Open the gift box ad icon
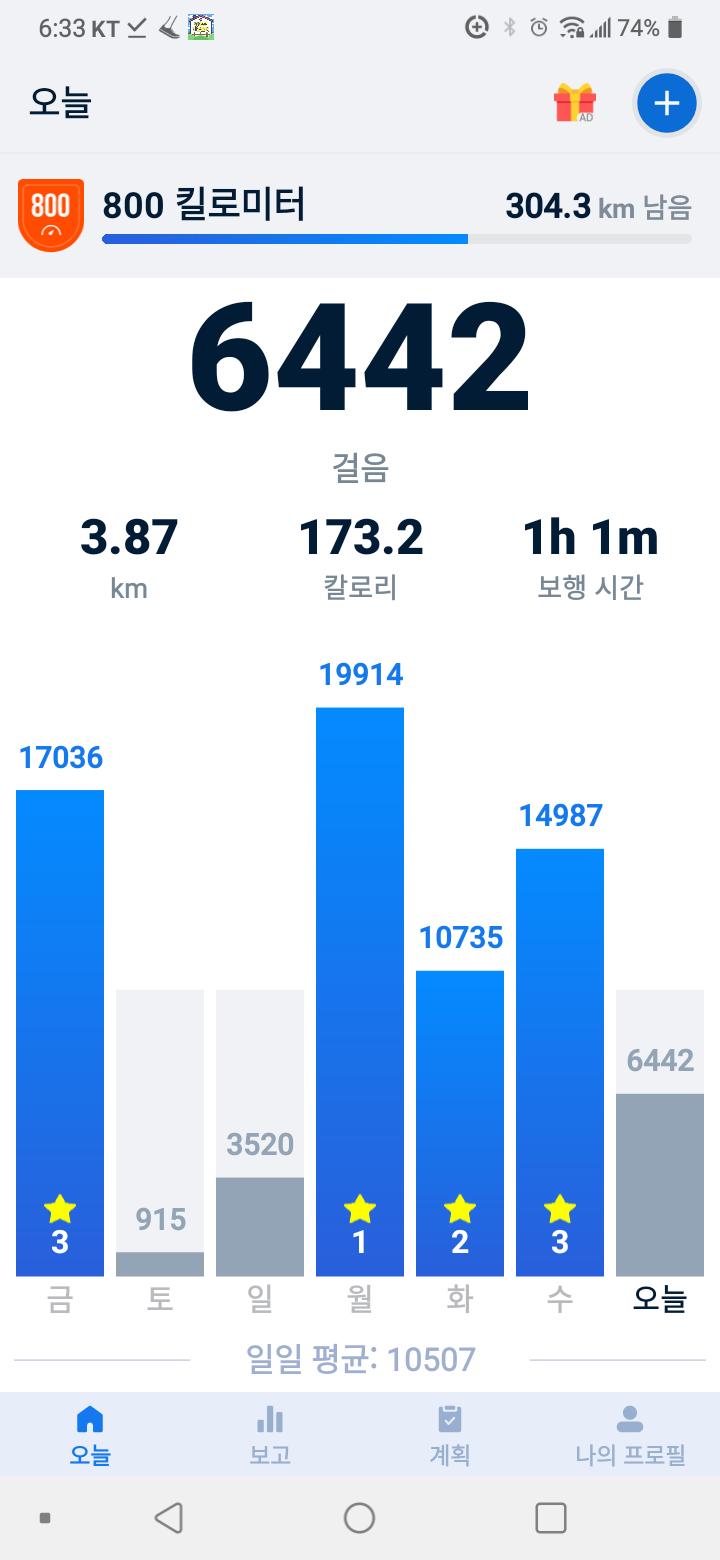The image size is (720, 1560). (x=575, y=103)
